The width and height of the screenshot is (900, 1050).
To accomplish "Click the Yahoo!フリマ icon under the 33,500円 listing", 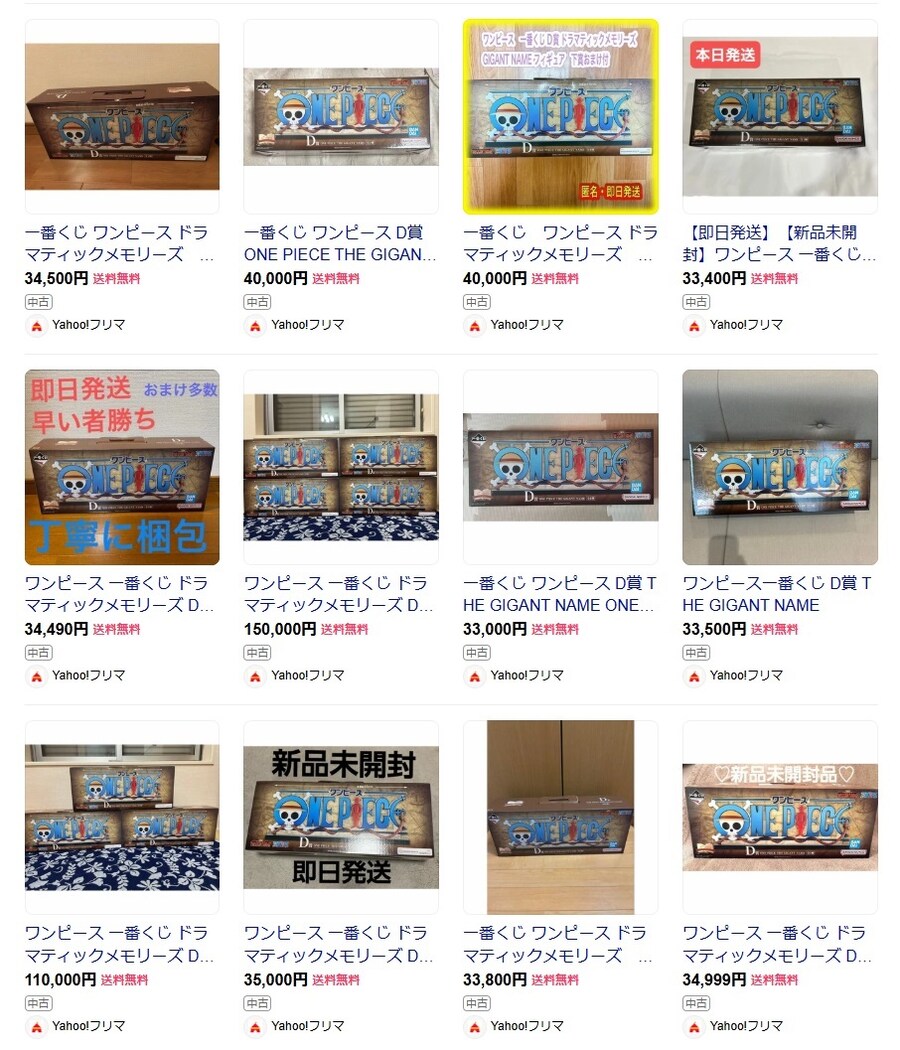I will pos(693,675).
